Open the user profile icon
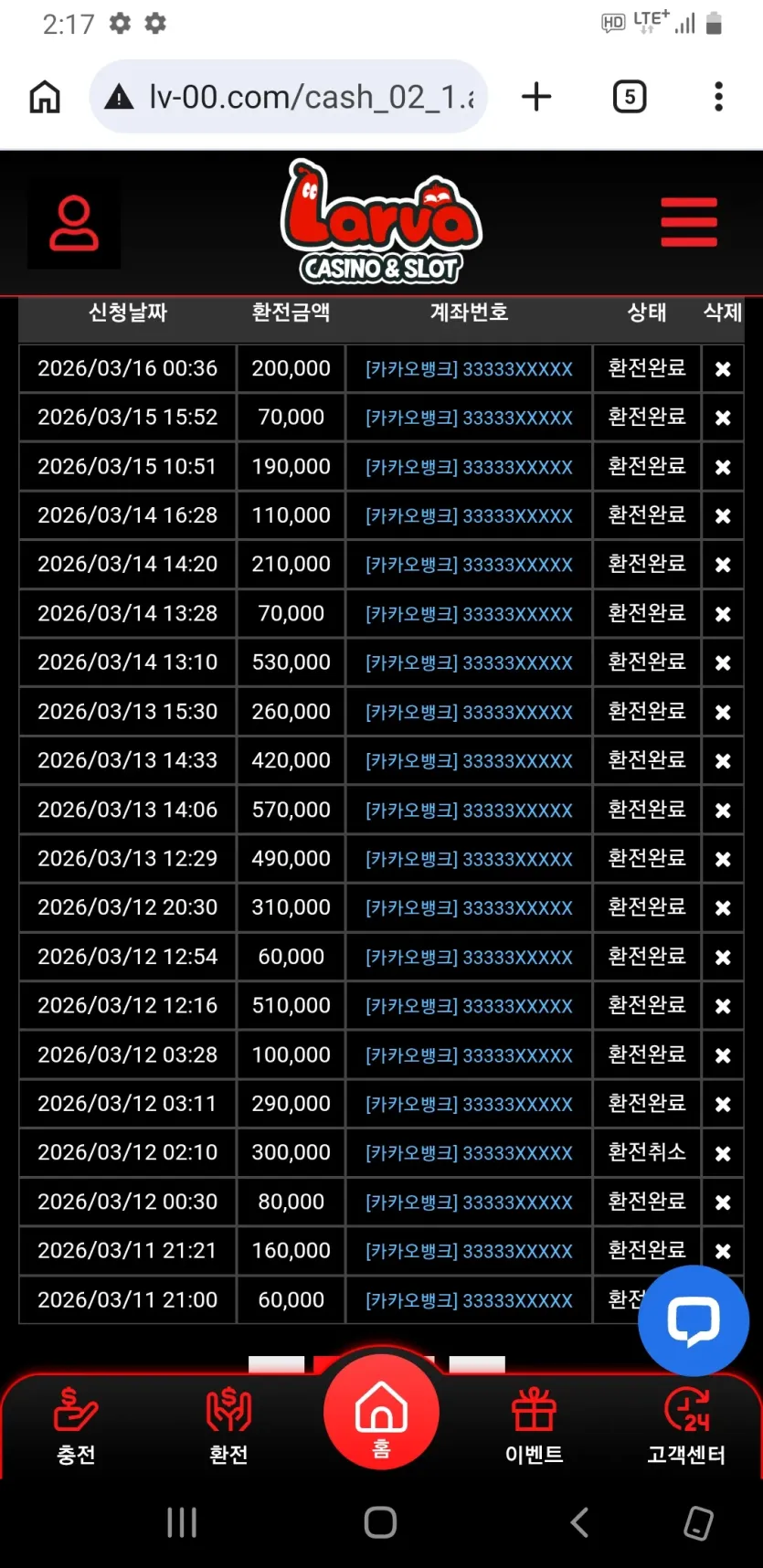This screenshot has width=763, height=1568. [74, 223]
